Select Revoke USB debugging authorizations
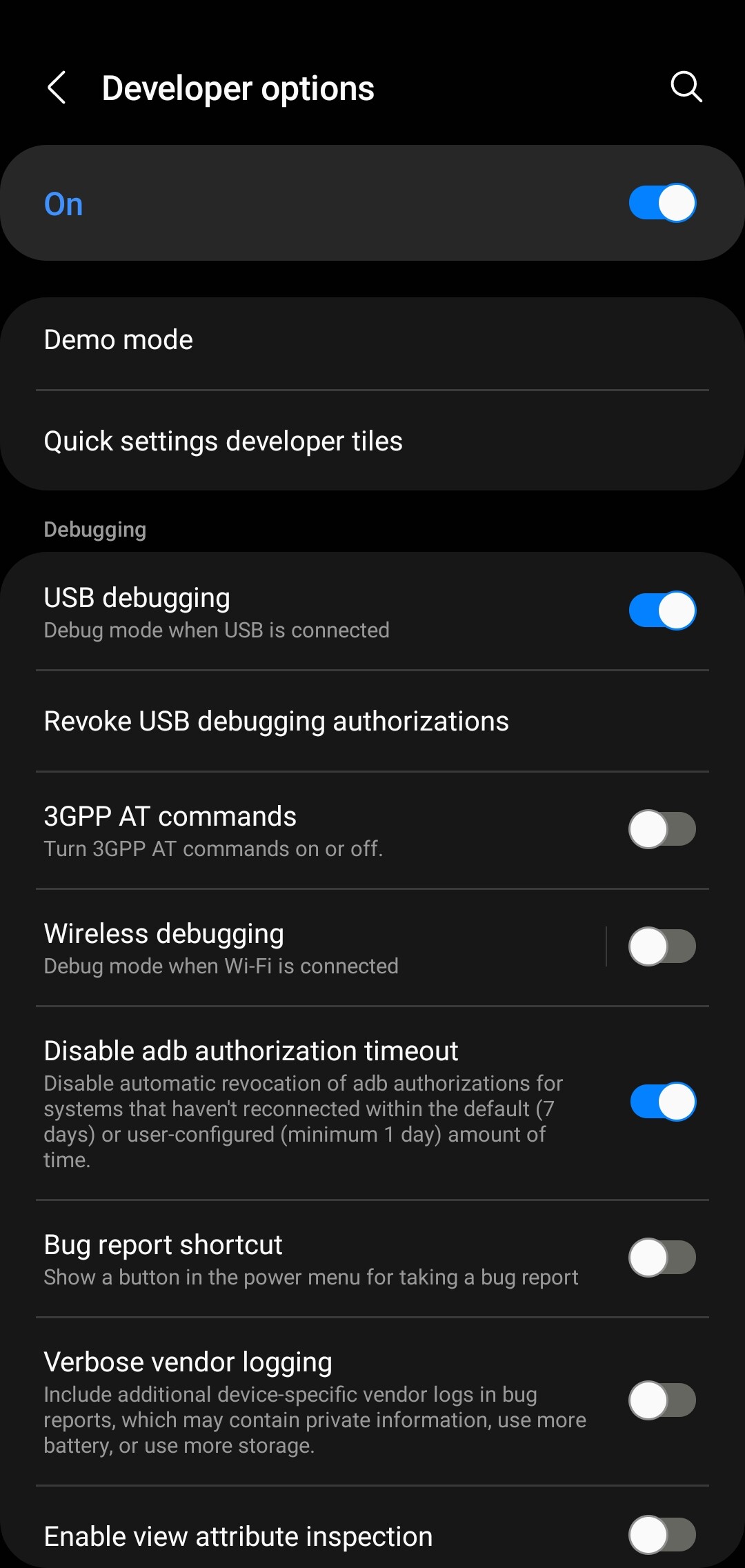This screenshot has height=1568, width=745. pos(372,722)
